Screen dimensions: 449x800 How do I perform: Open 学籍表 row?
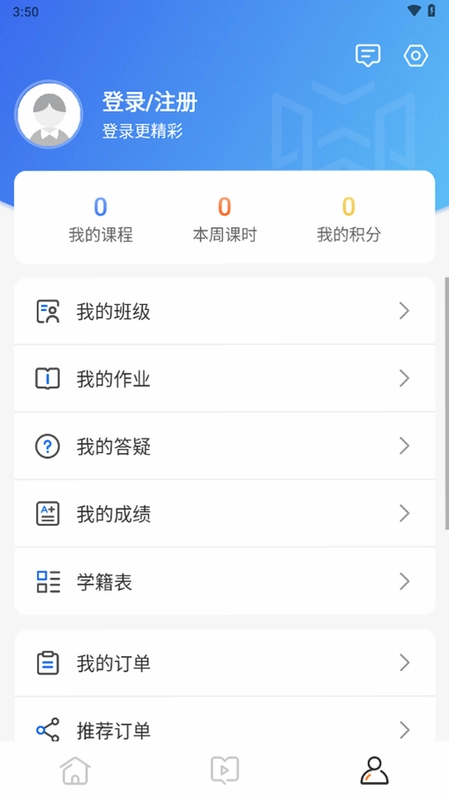click(224, 581)
